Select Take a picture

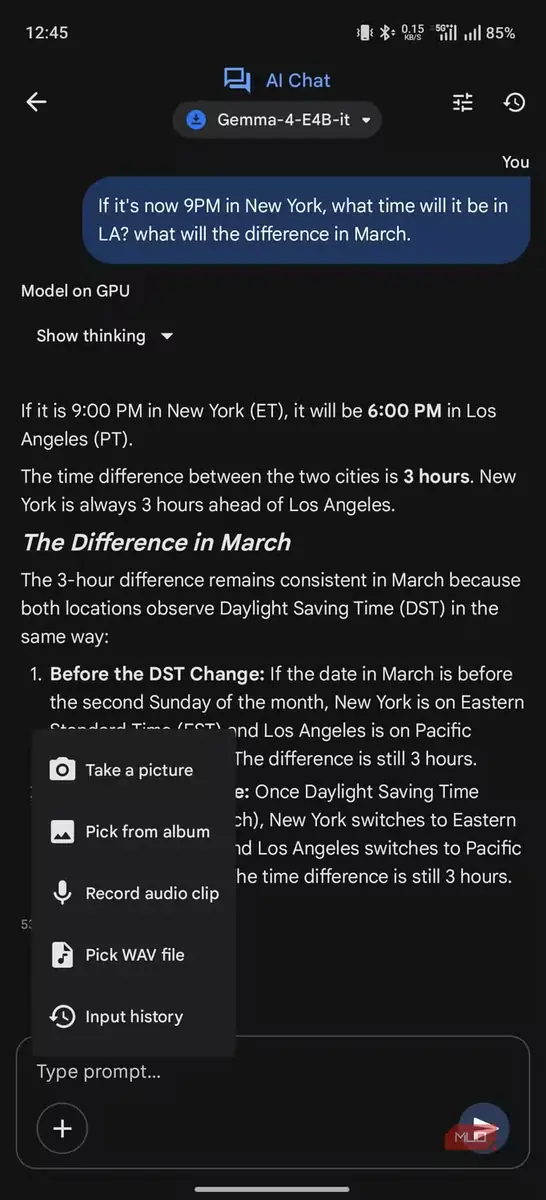134,770
